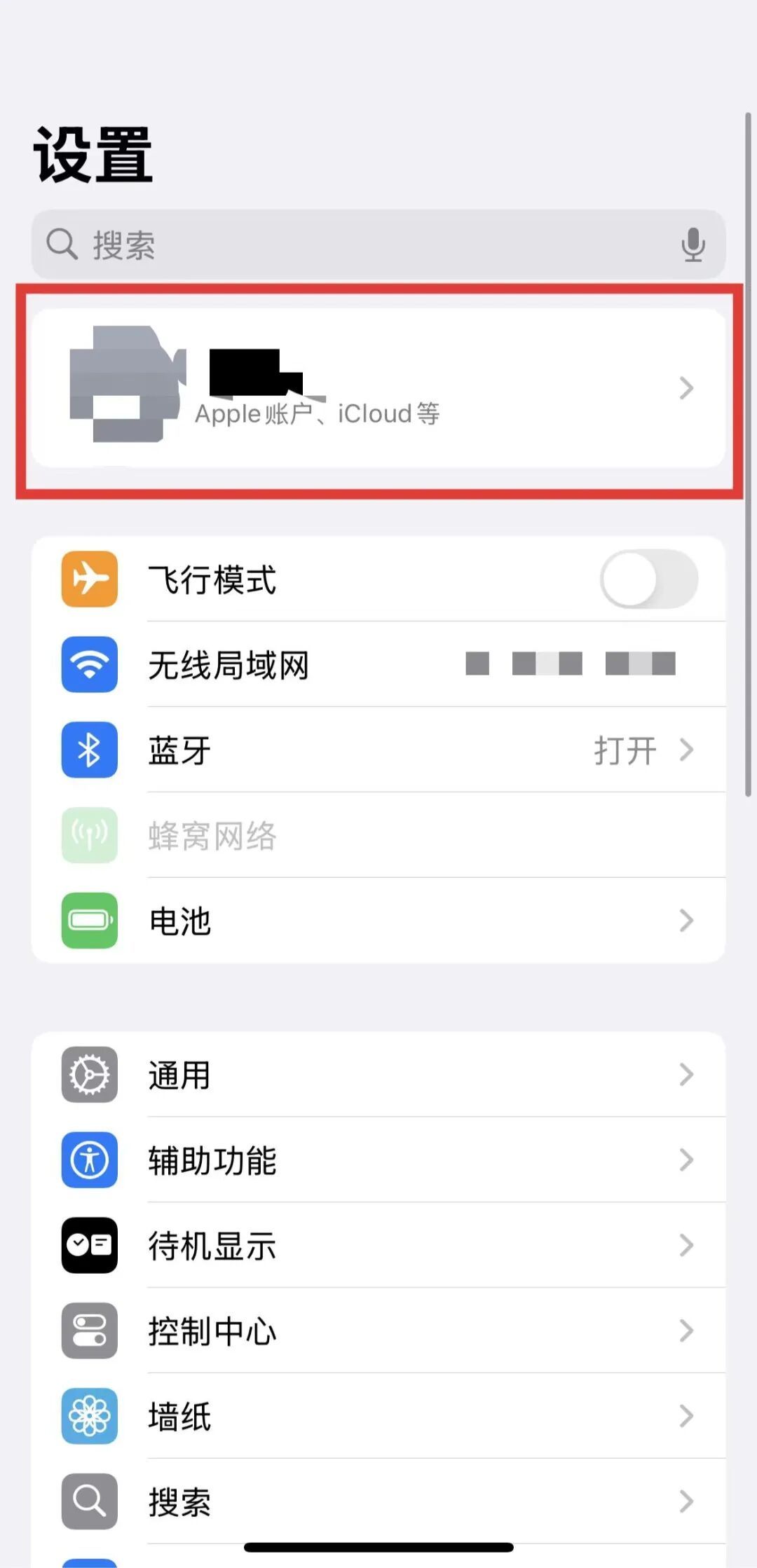Start voice dictation with the microphone icon
Screen dimensions: 757x1568
(693, 245)
